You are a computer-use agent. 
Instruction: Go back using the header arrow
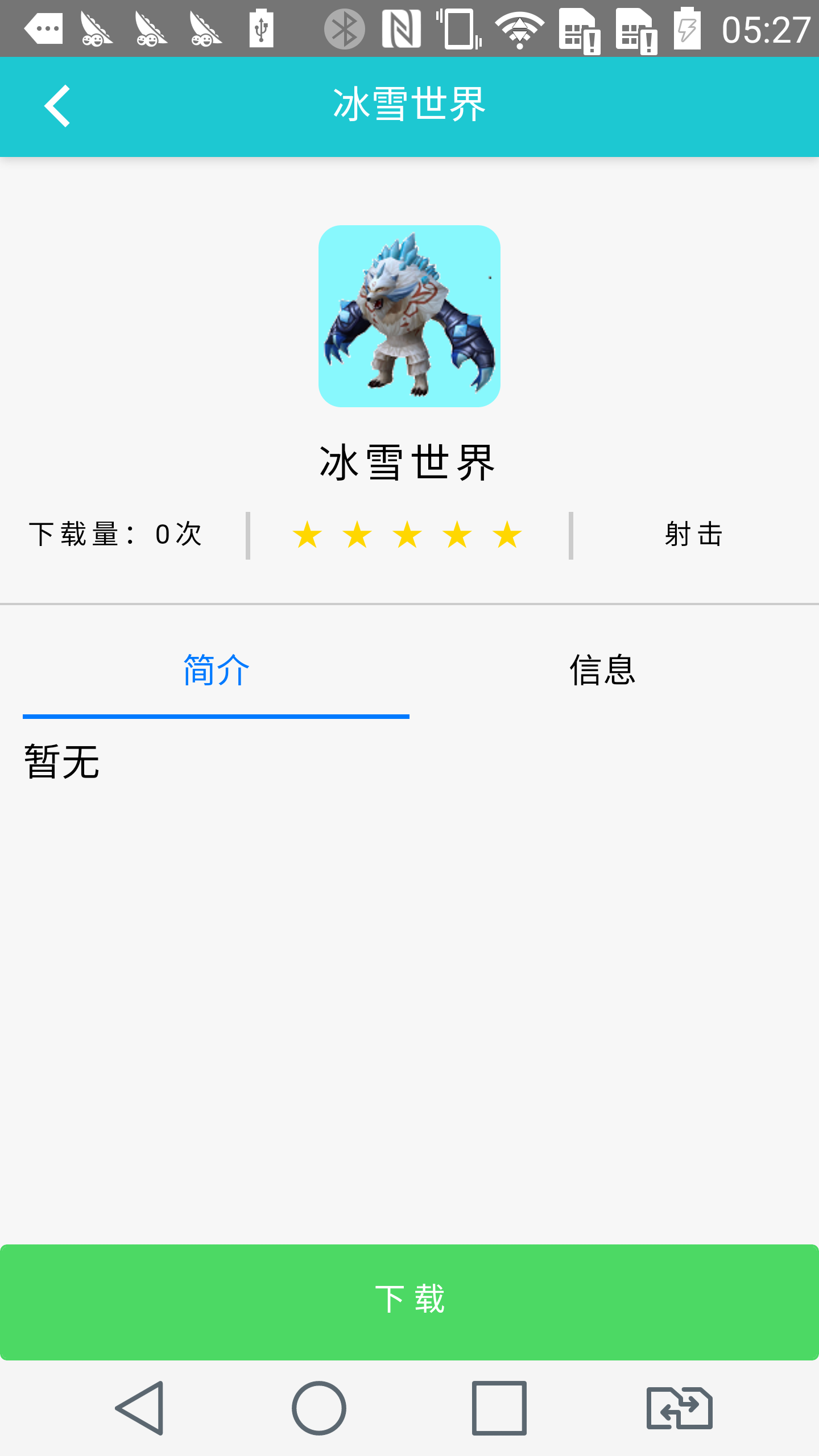click(x=57, y=106)
